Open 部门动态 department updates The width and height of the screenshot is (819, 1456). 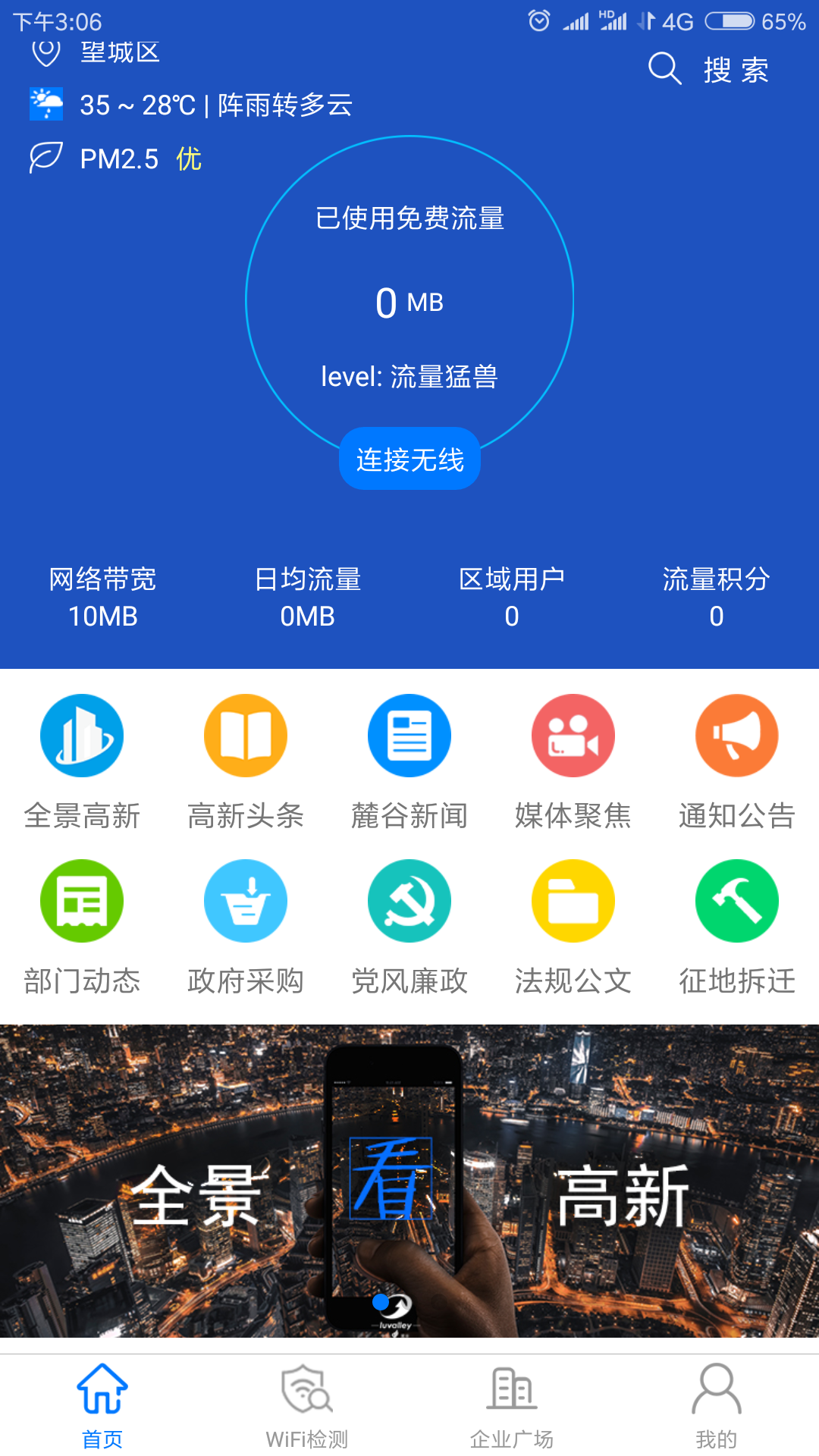click(82, 926)
